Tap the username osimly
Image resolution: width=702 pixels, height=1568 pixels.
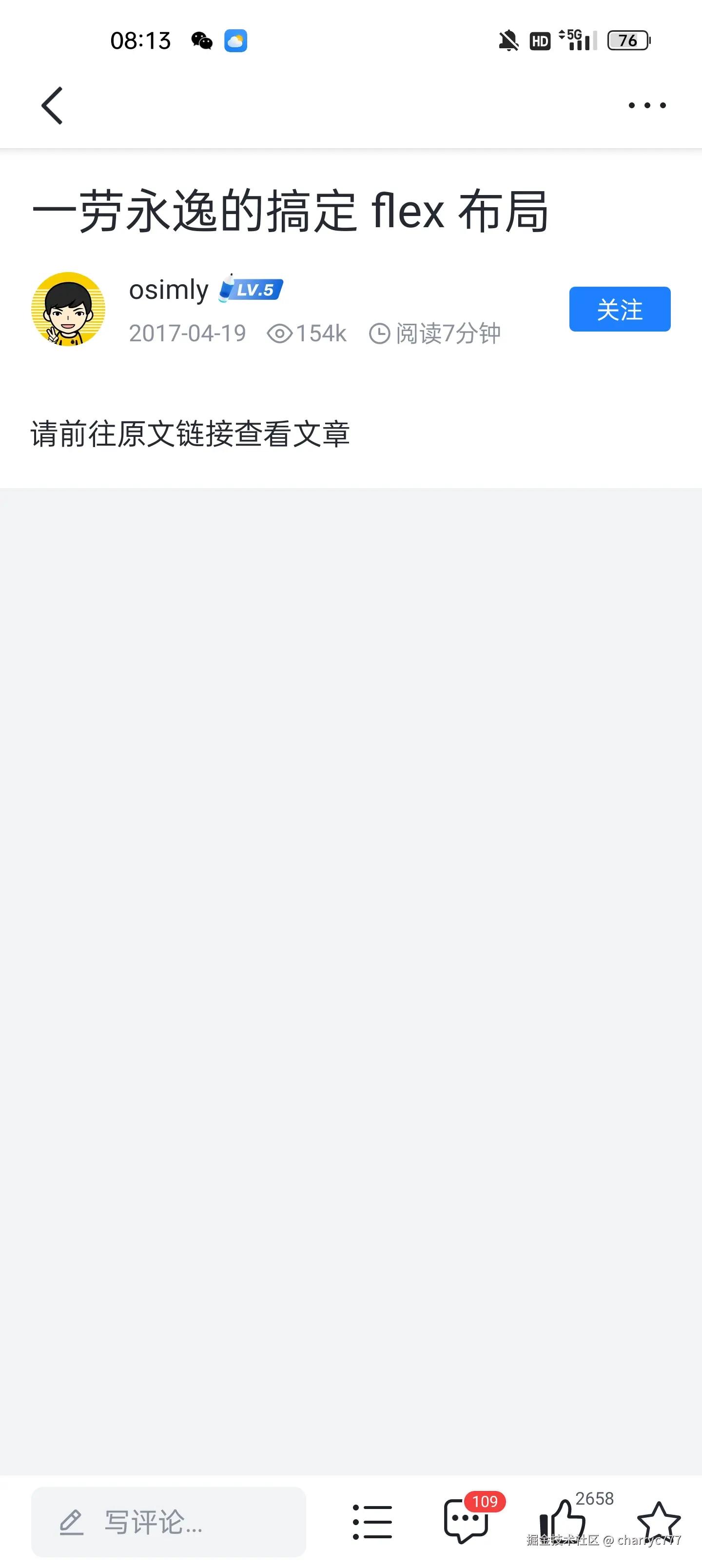coord(169,290)
